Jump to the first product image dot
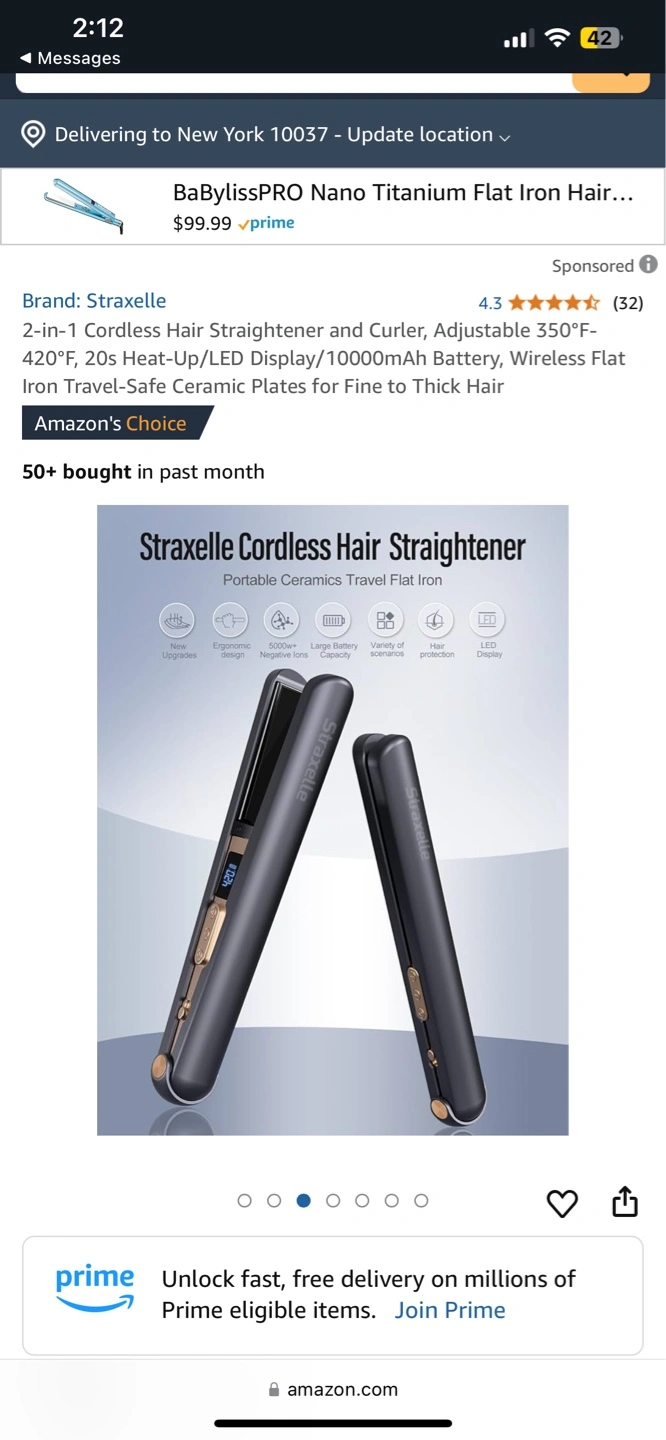Viewport: 666px width, 1440px height. (x=245, y=1201)
